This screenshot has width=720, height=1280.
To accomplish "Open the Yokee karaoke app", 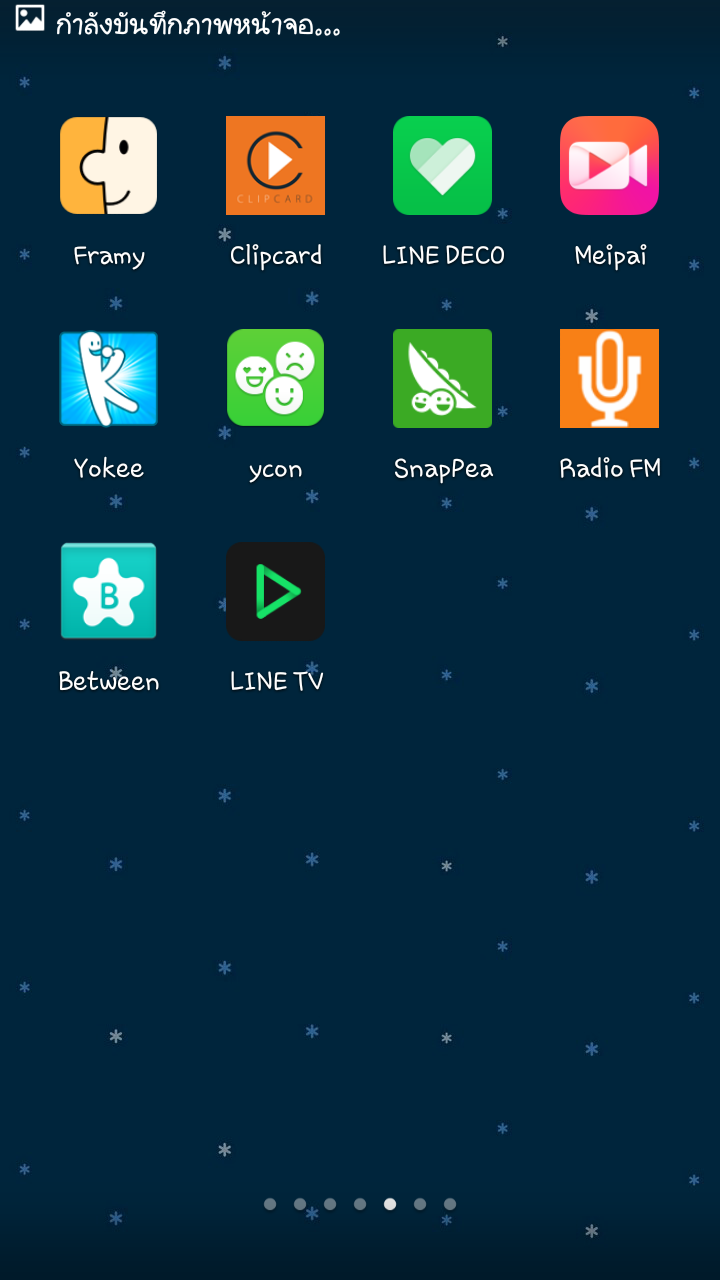I will 109,379.
